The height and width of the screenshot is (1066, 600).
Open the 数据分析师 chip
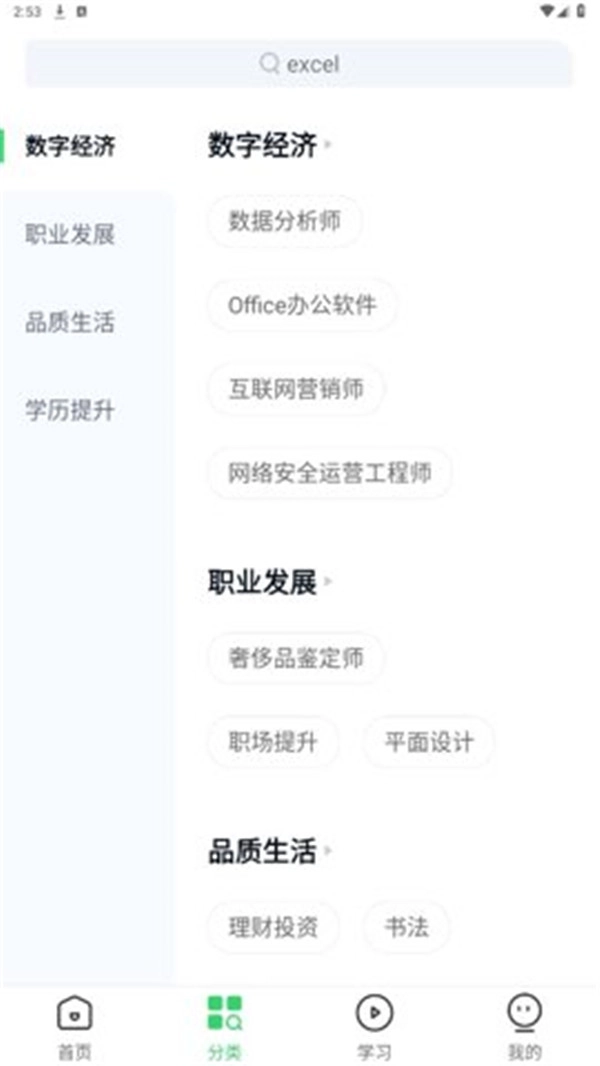[x=285, y=222]
